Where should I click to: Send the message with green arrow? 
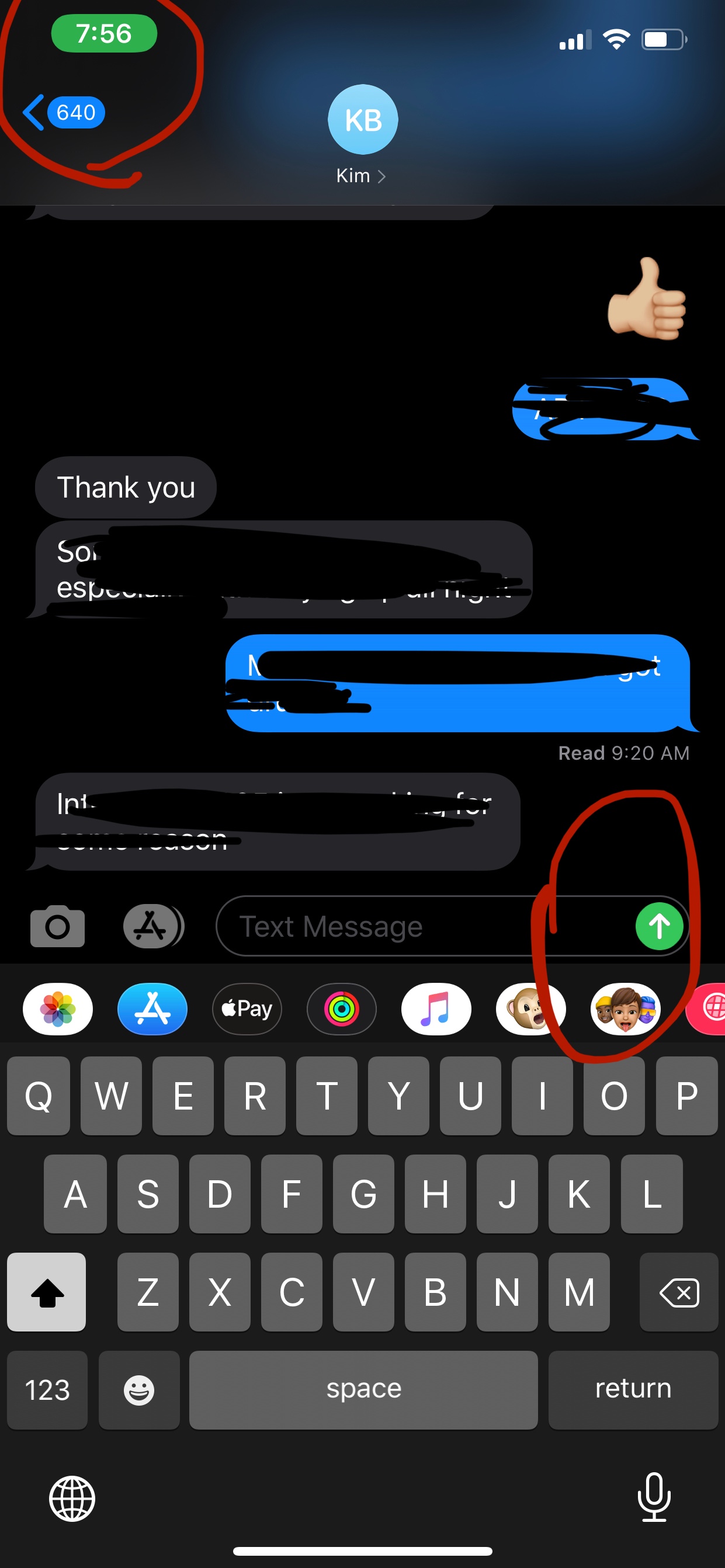(x=658, y=926)
